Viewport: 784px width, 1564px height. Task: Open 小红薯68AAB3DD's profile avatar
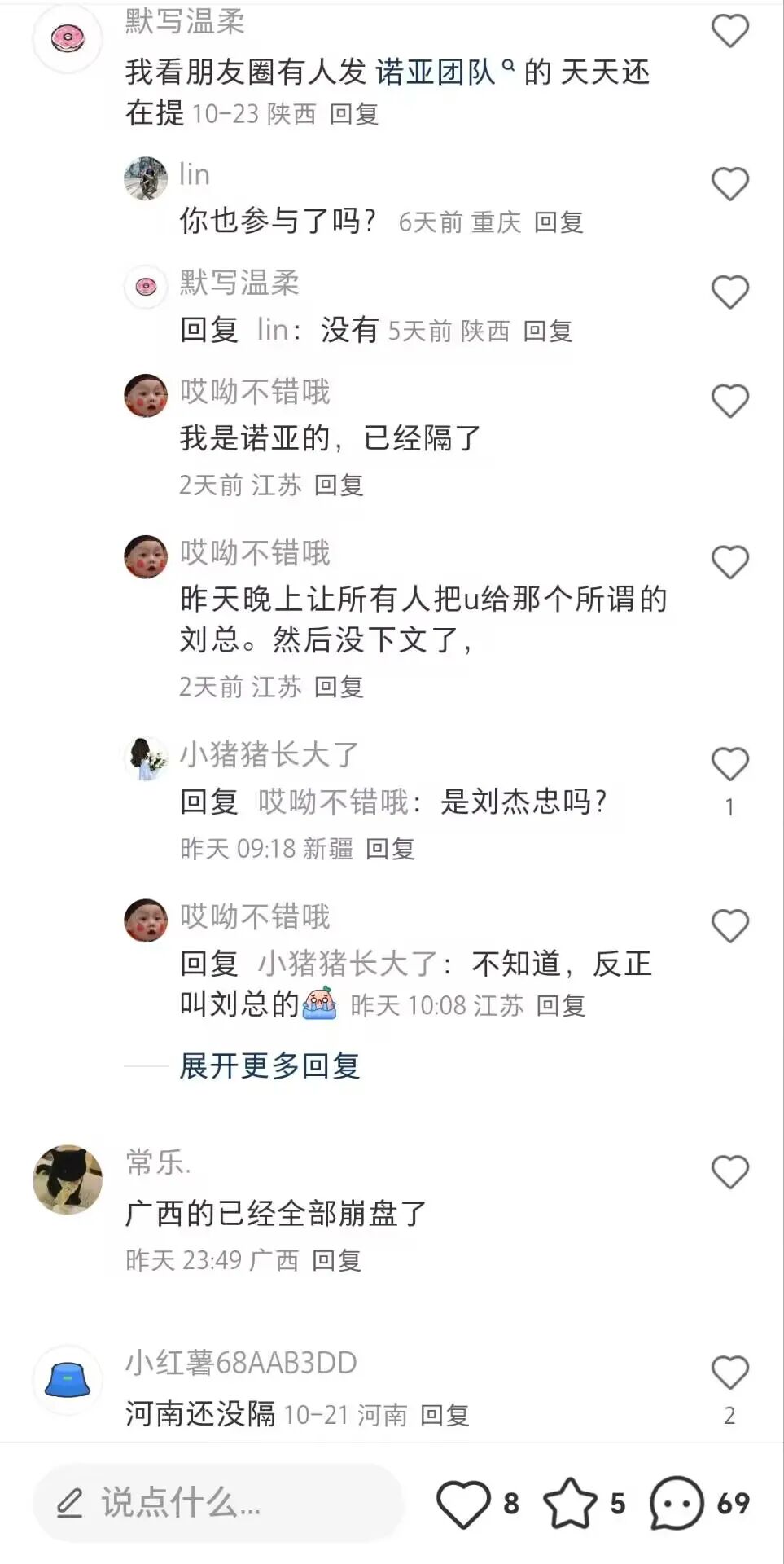point(68,1380)
